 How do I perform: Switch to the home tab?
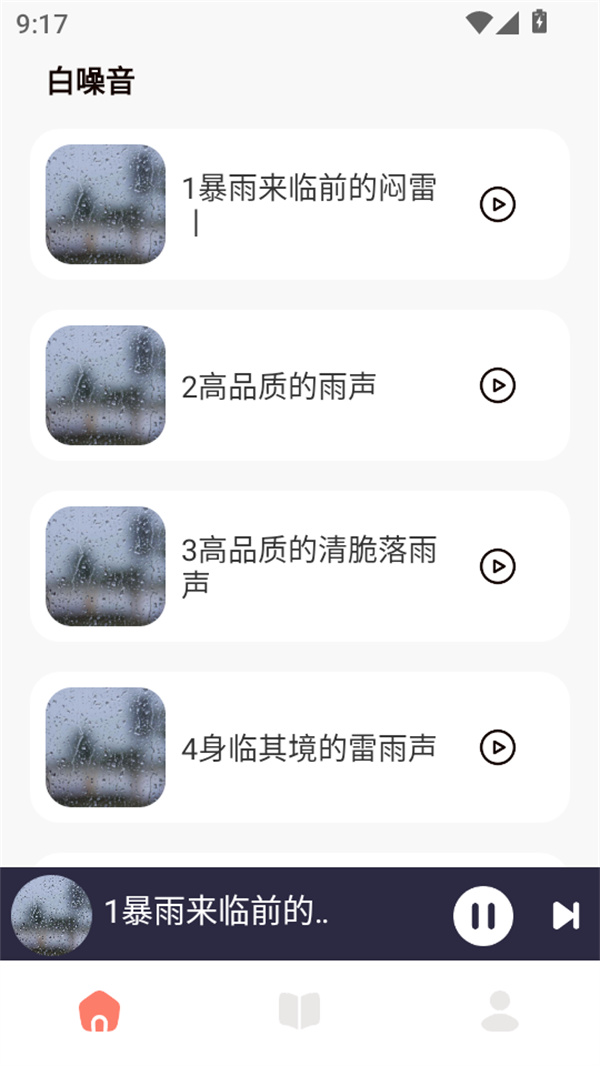click(x=99, y=1011)
